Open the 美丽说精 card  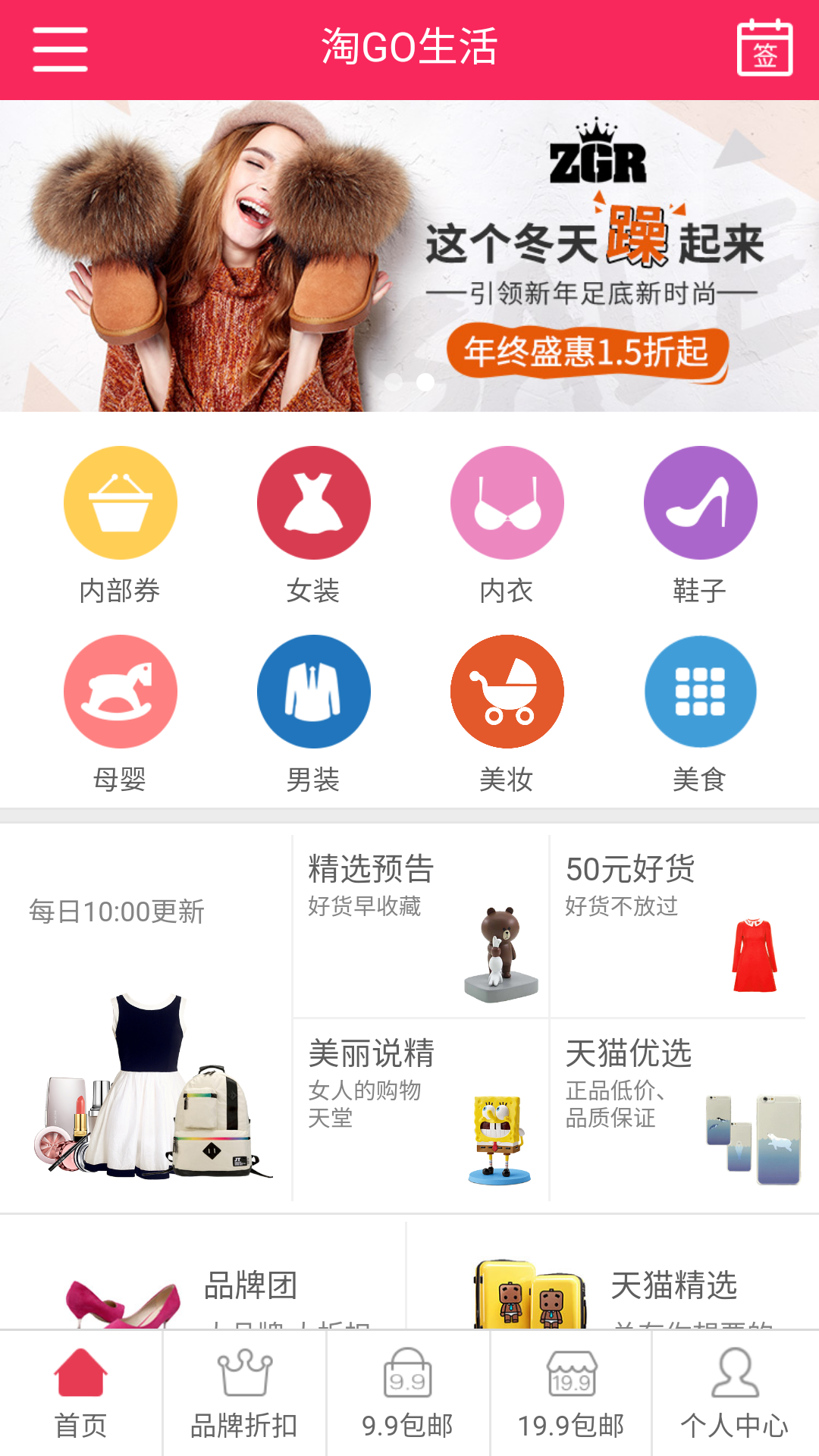(x=420, y=1109)
